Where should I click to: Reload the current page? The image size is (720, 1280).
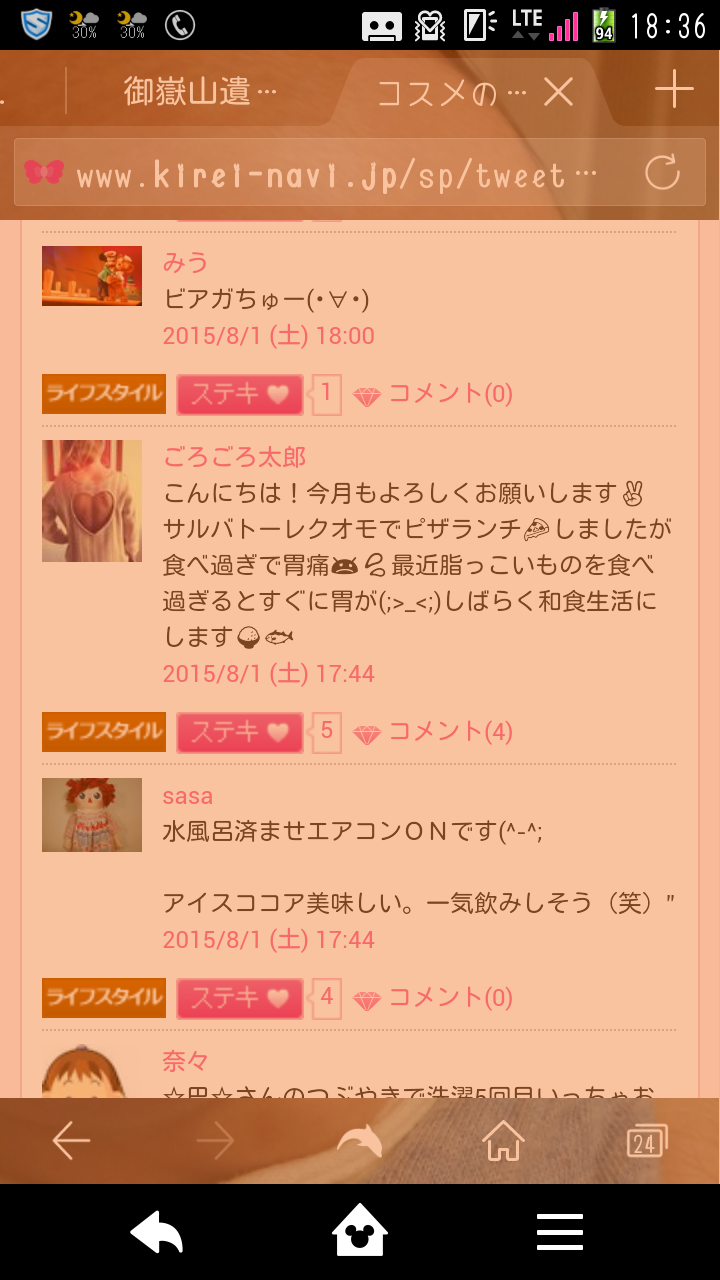click(662, 173)
